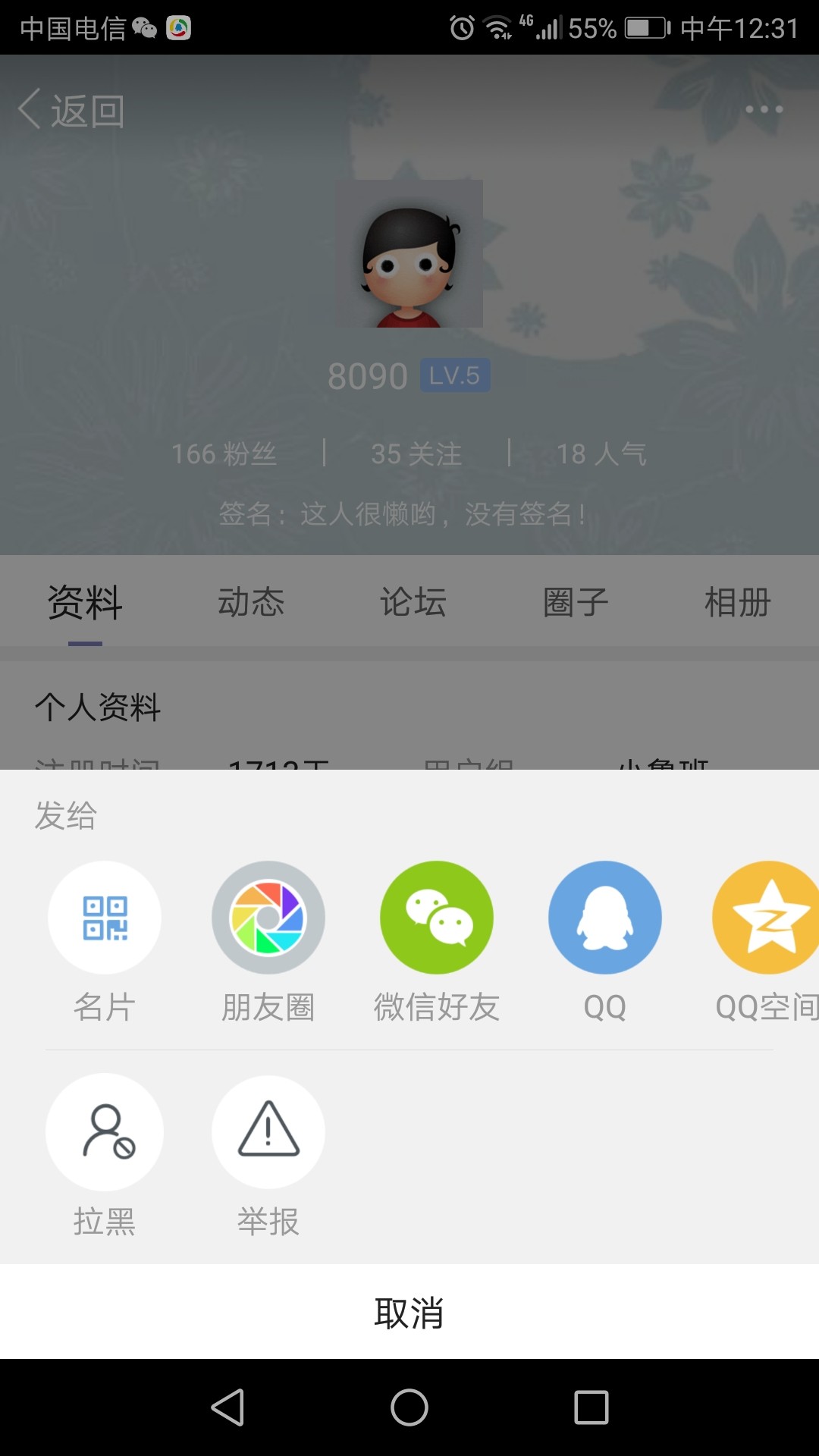The image size is (819, 1456).
Task: Share profile as a 名片 card
Action: 105,918
